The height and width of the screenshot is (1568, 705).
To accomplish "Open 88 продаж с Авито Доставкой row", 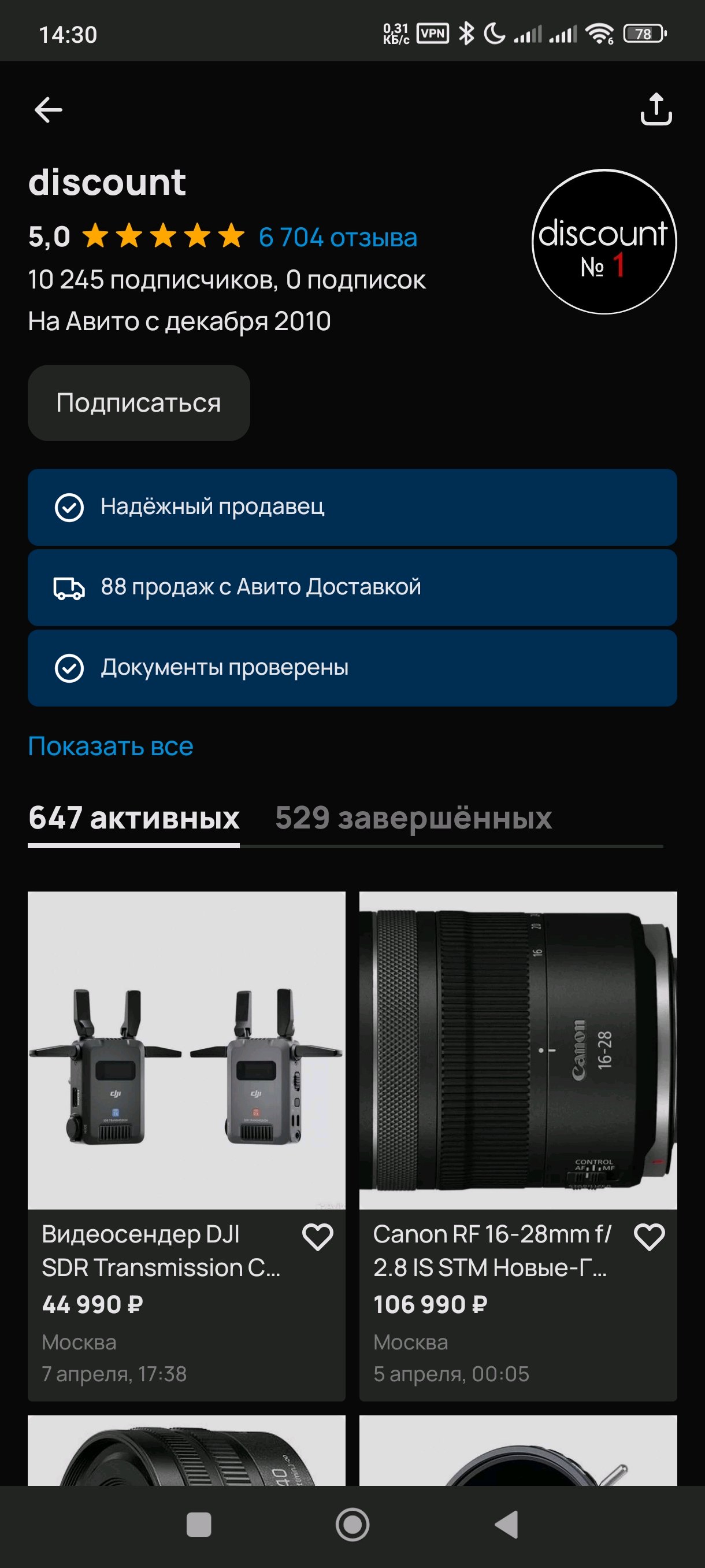I will (x=352, y=587).
